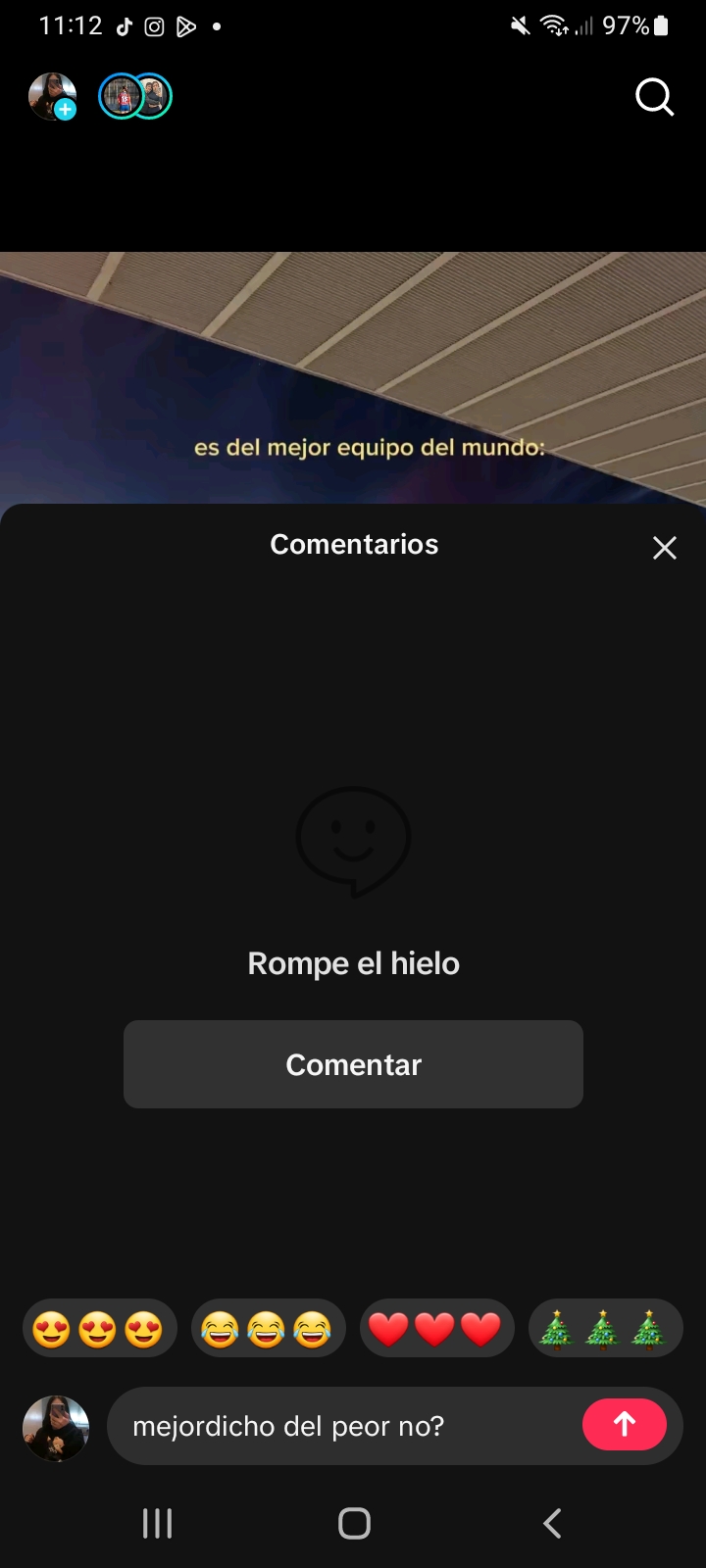Go back with system back button

(552, 1523)
